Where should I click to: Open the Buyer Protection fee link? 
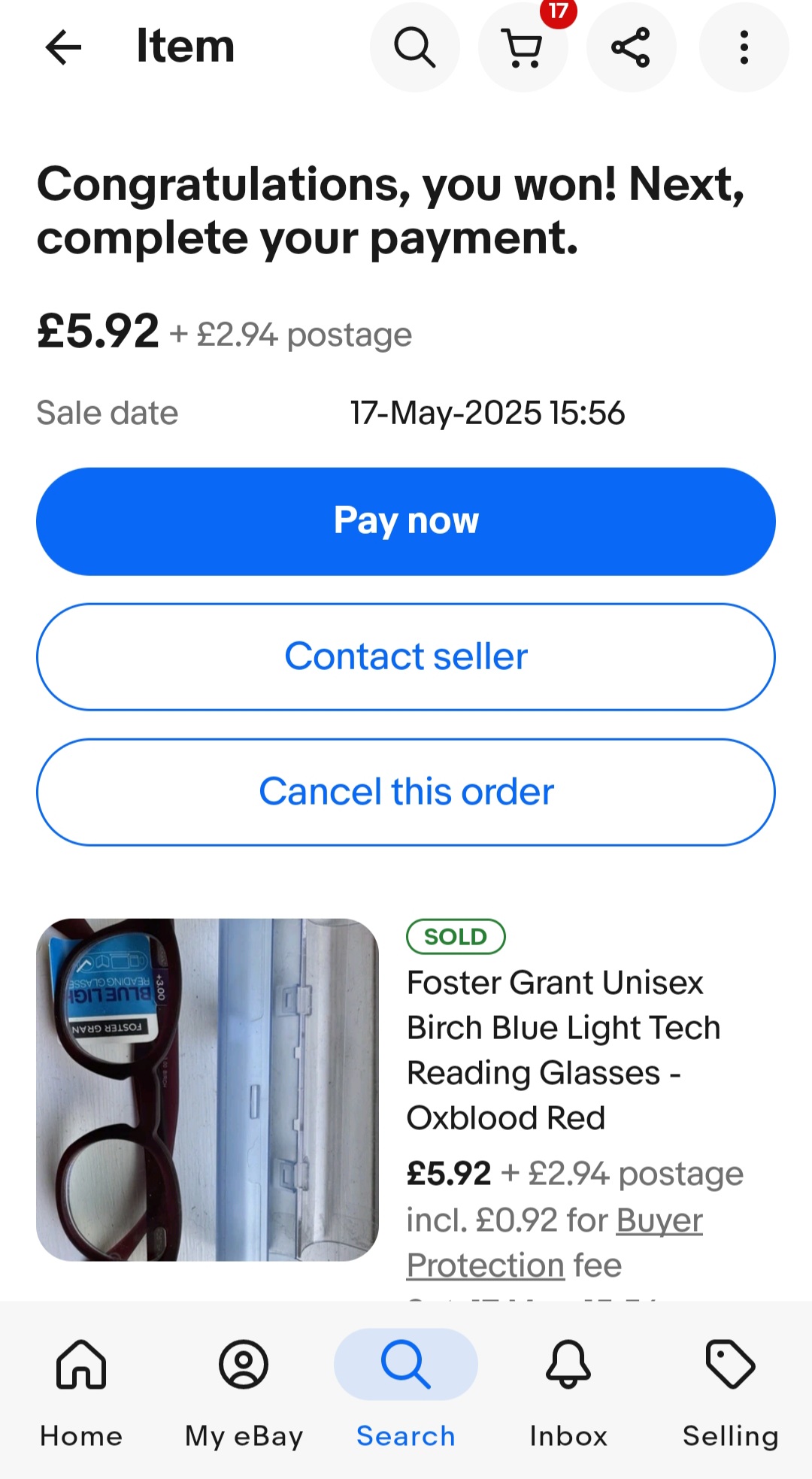555,1242
